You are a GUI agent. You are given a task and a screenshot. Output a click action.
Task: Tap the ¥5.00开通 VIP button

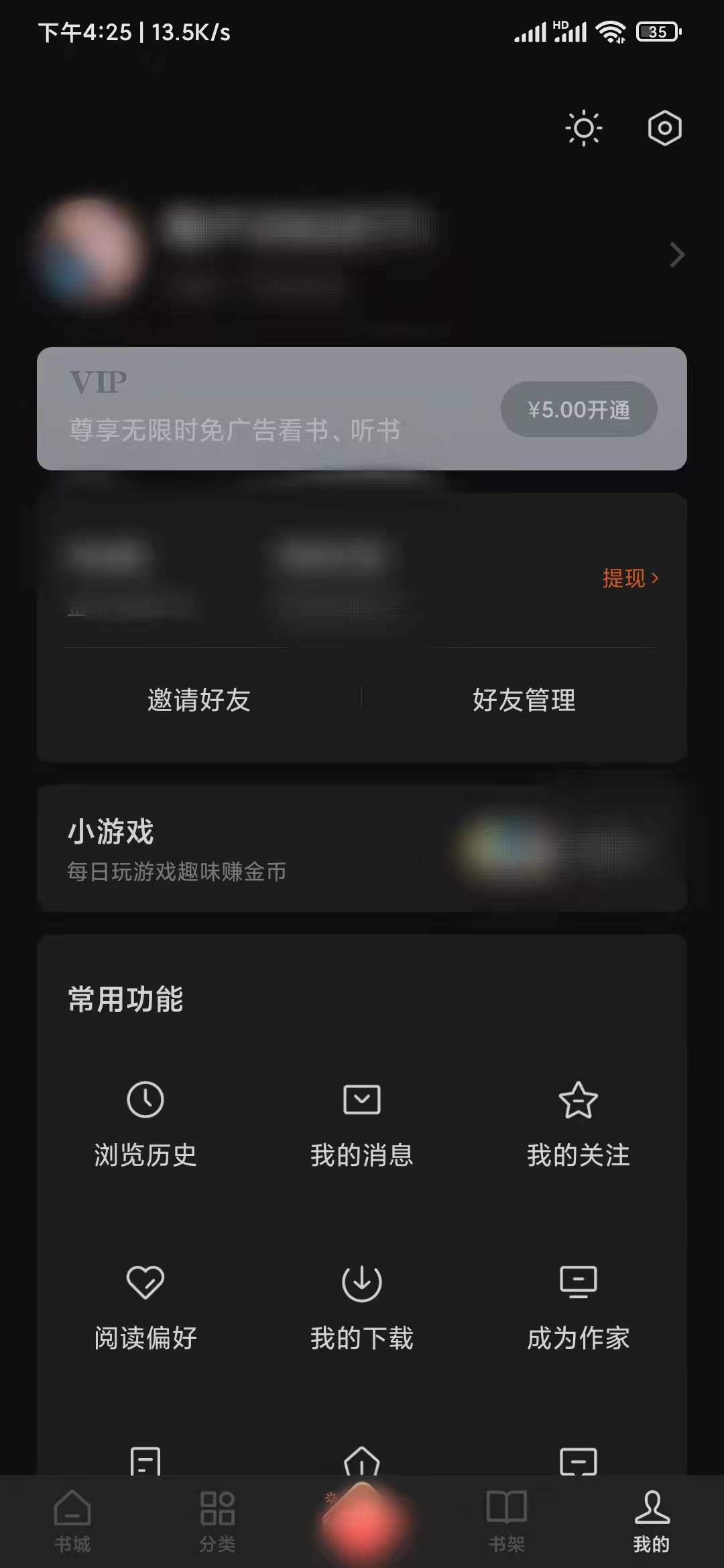tap(579, 409)
